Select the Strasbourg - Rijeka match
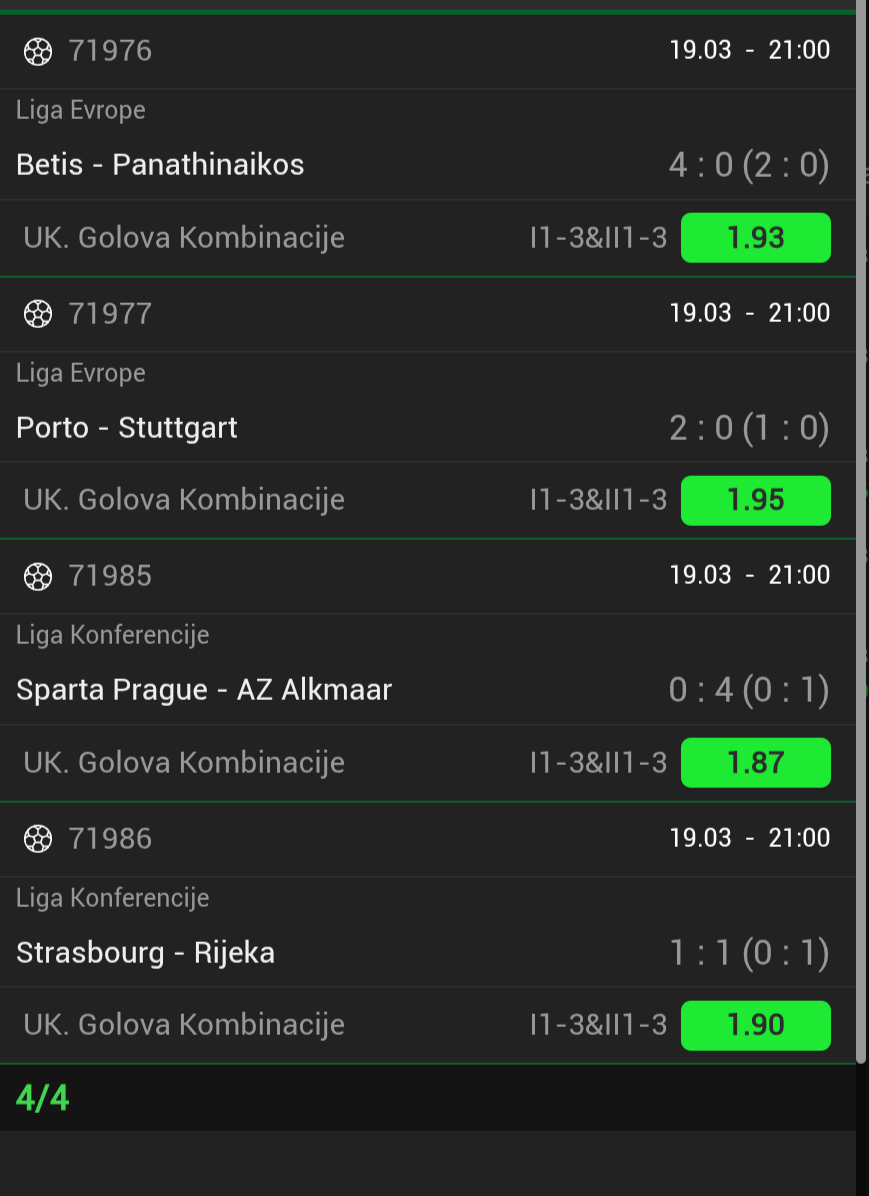869x1196 pixels. 146,953
